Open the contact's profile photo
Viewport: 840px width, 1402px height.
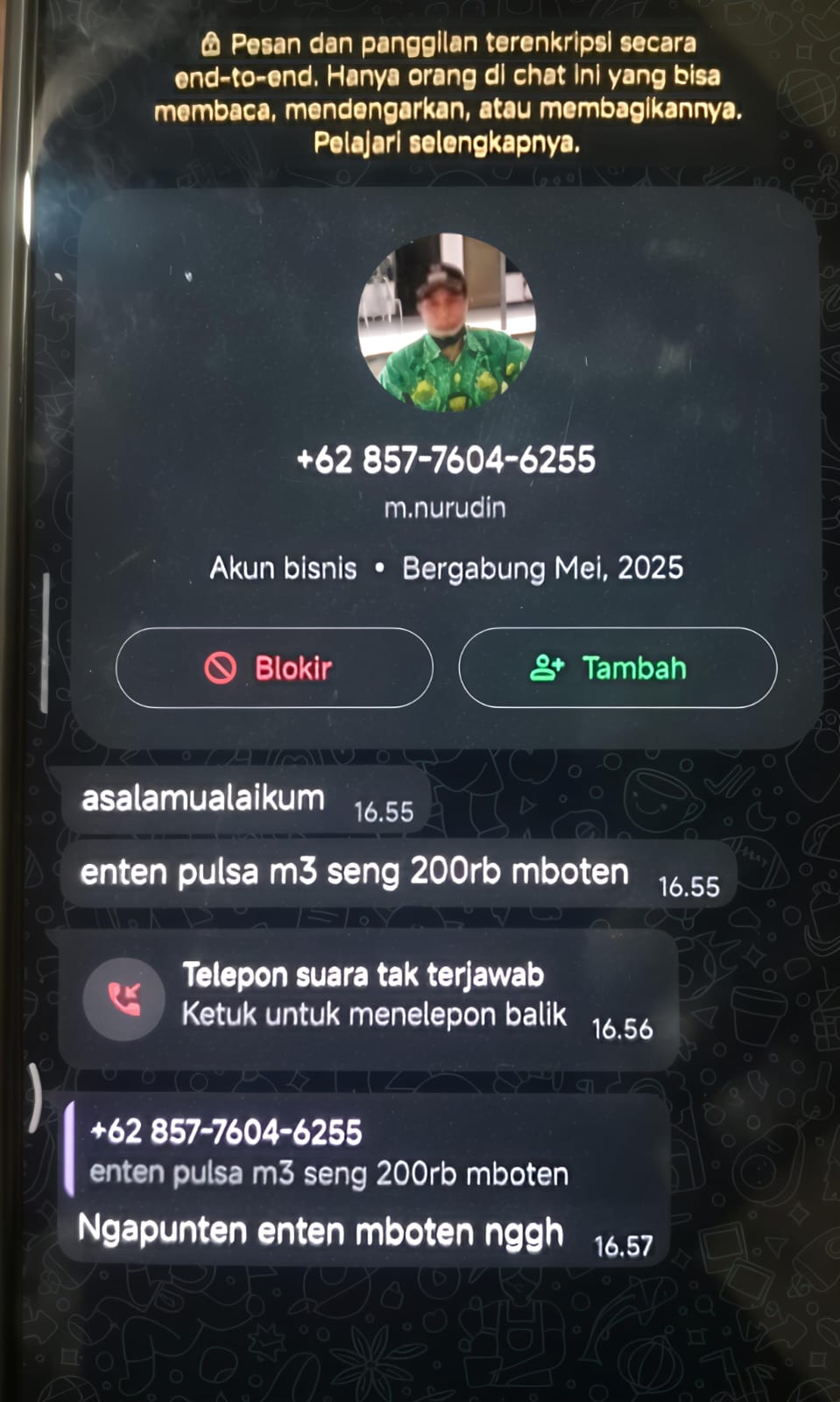pos(447,322)
